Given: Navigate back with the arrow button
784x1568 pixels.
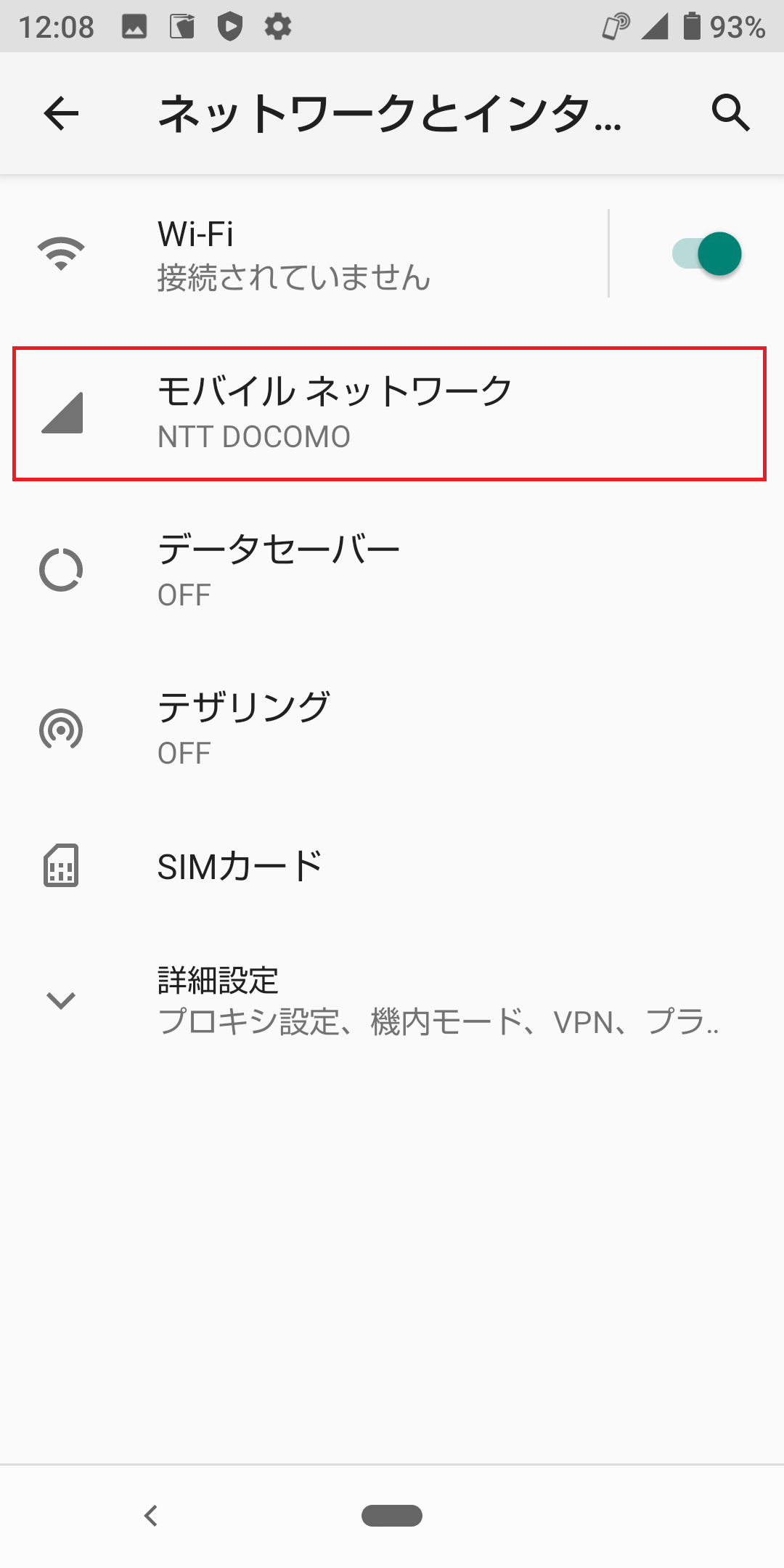Looking at the screenshot, I should point(61,114).
